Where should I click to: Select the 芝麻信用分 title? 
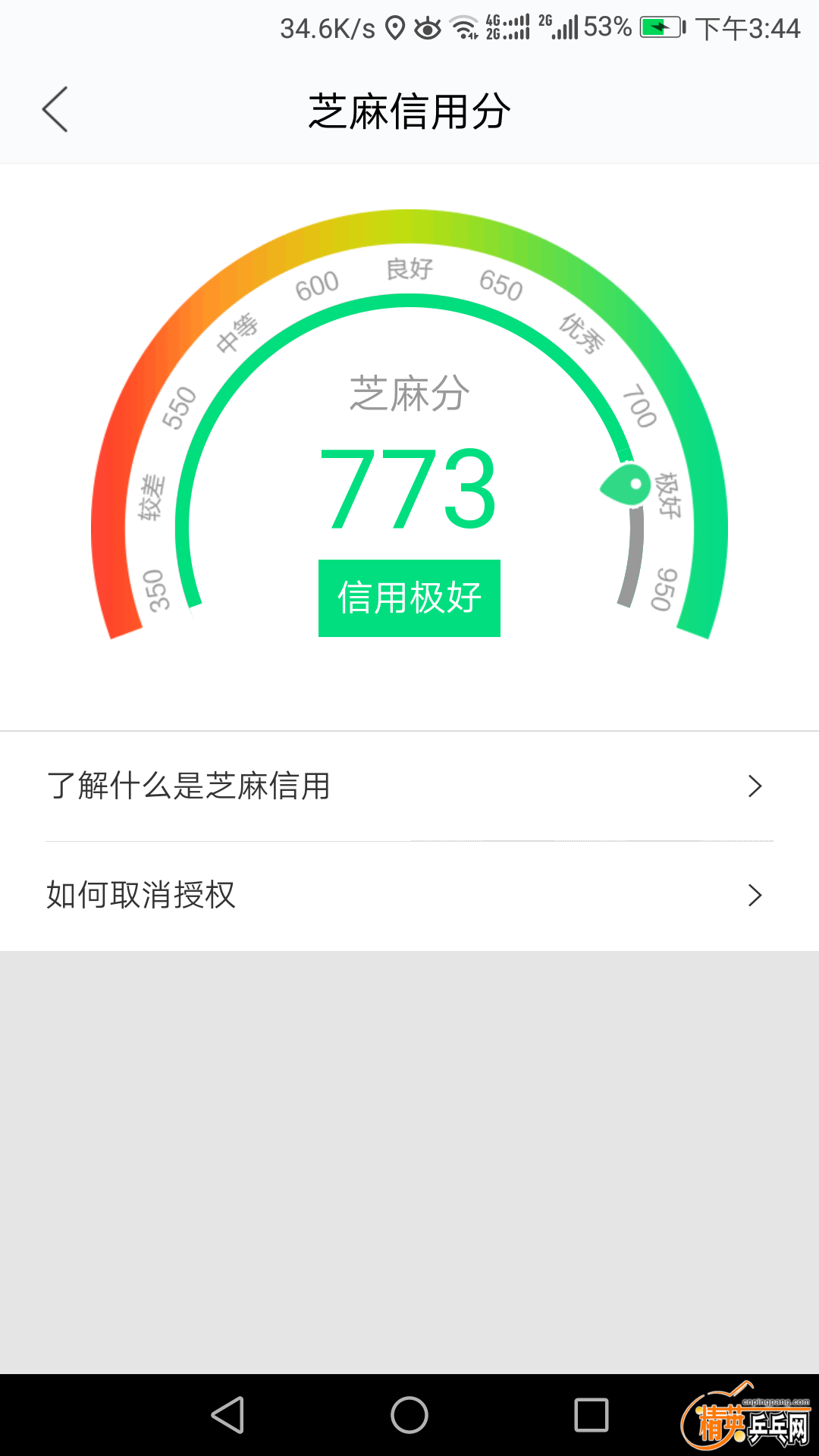pos(409,109)
